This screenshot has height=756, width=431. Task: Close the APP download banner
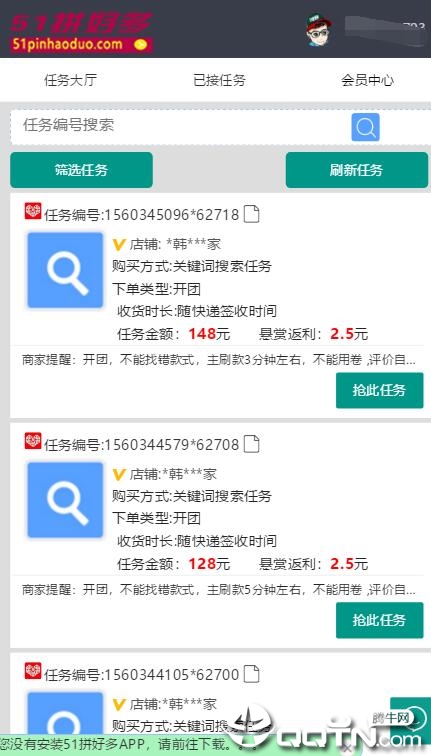[347, 748]
